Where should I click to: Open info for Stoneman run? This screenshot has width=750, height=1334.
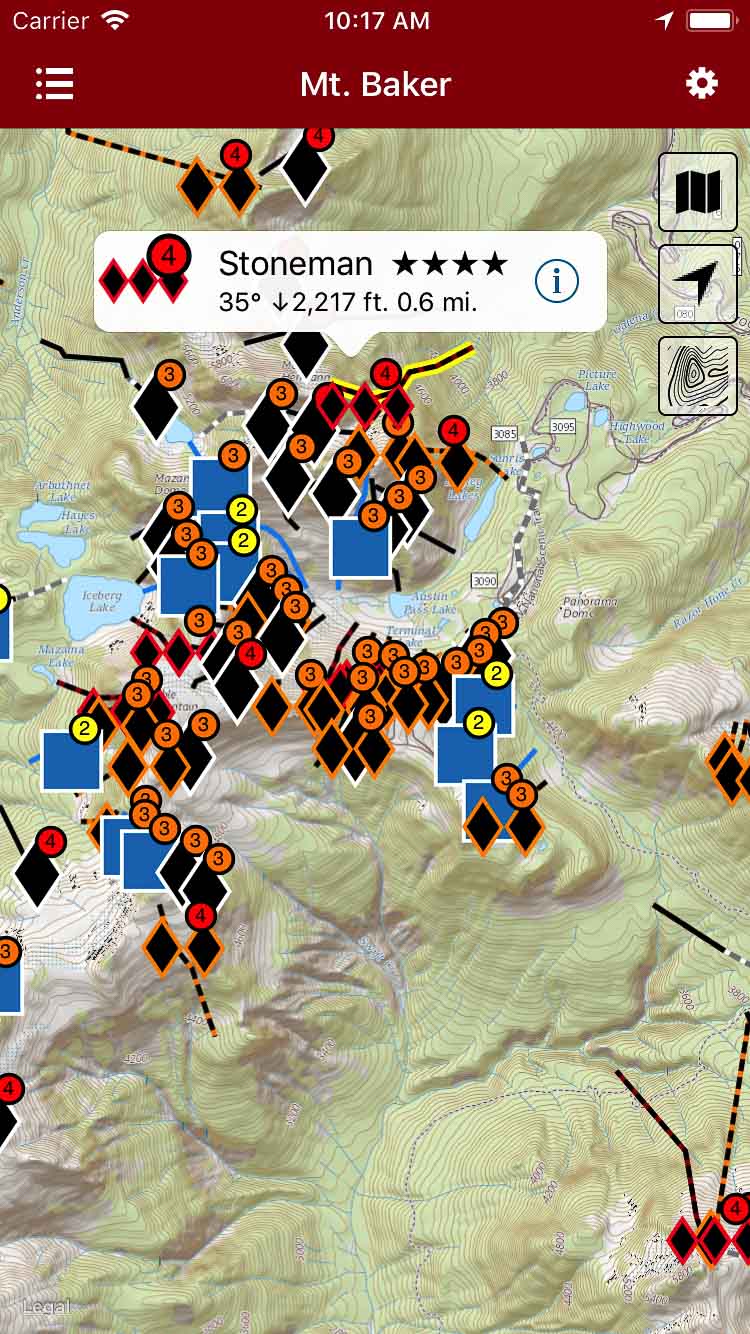point(556,282)
